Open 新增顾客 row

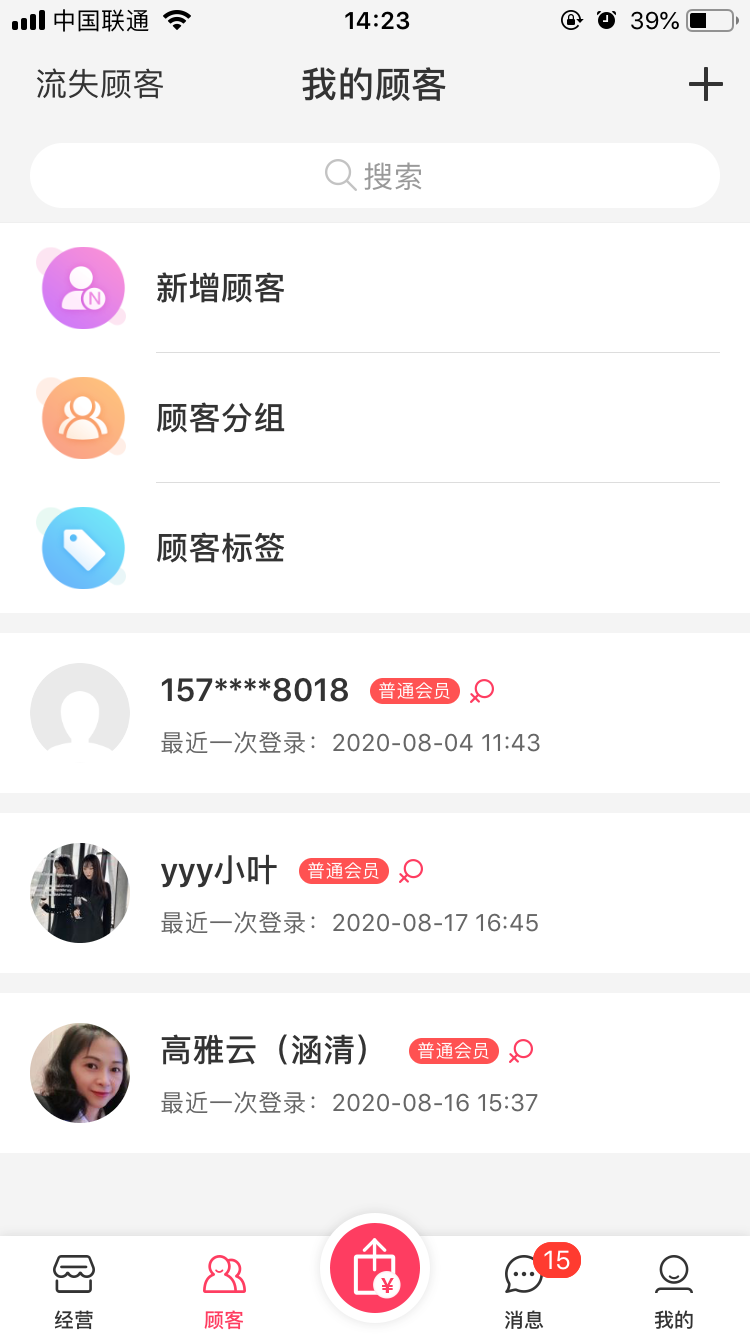[375, 289]
